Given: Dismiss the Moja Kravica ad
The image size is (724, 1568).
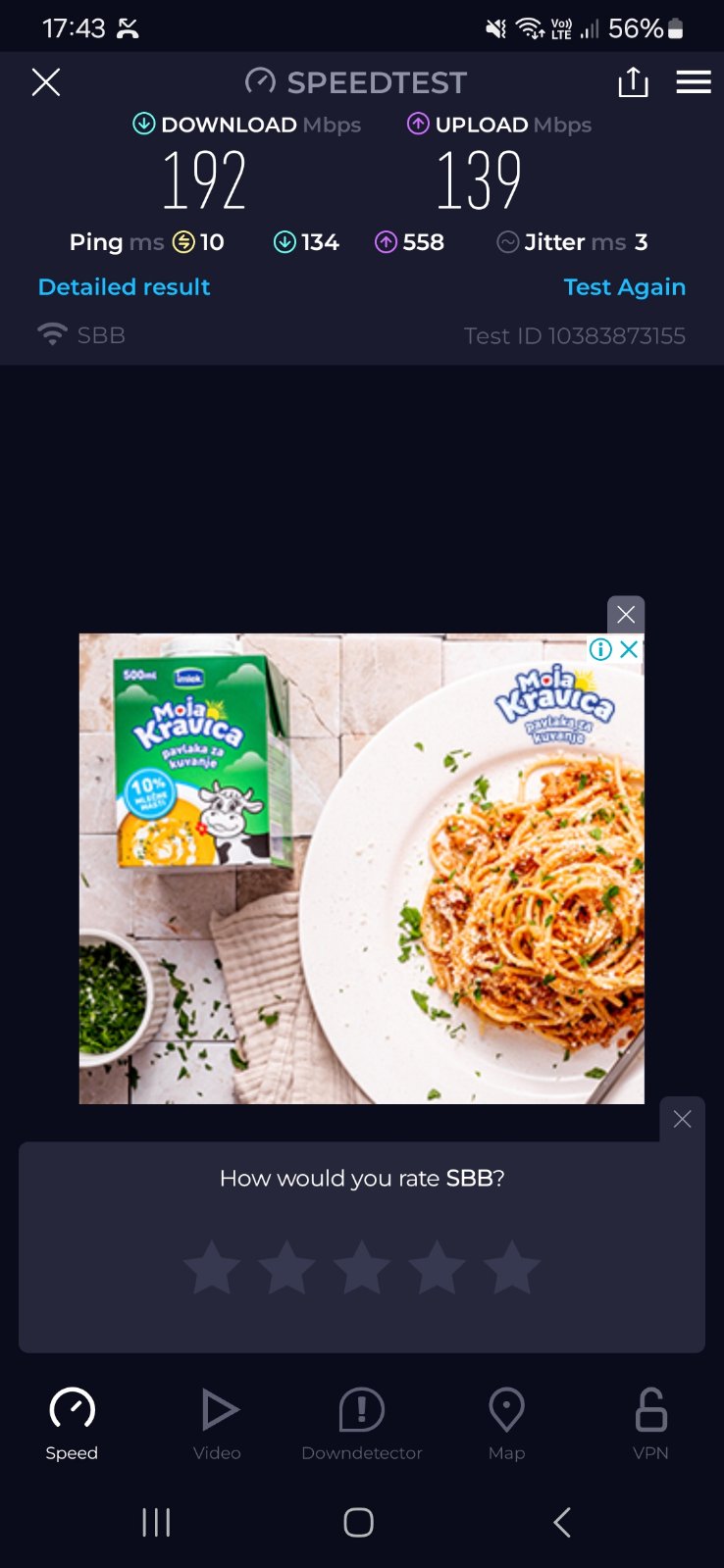Looking at the screenshot, I should [626, 615].
